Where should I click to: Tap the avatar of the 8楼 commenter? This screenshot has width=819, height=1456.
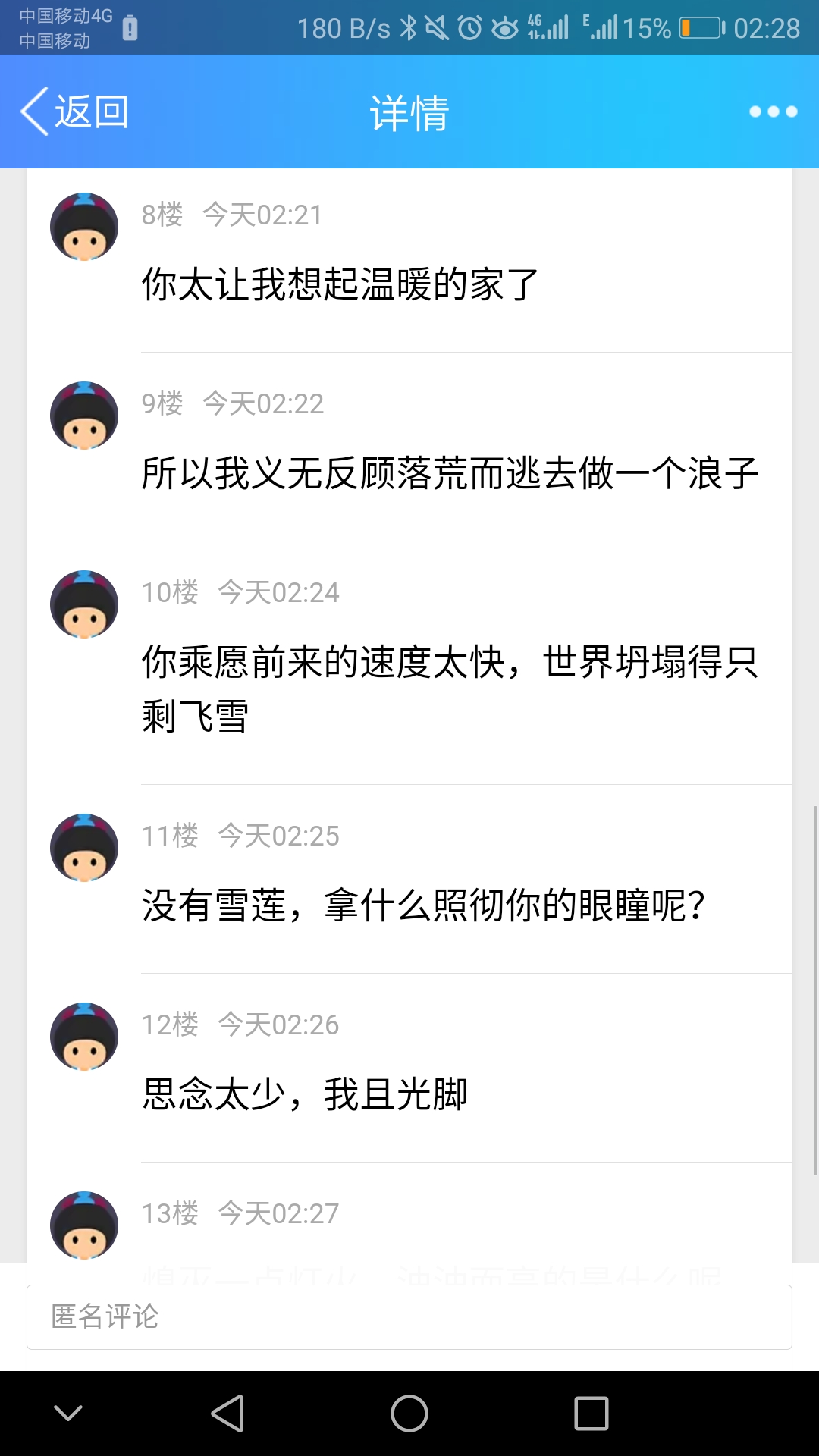(84, 227)
